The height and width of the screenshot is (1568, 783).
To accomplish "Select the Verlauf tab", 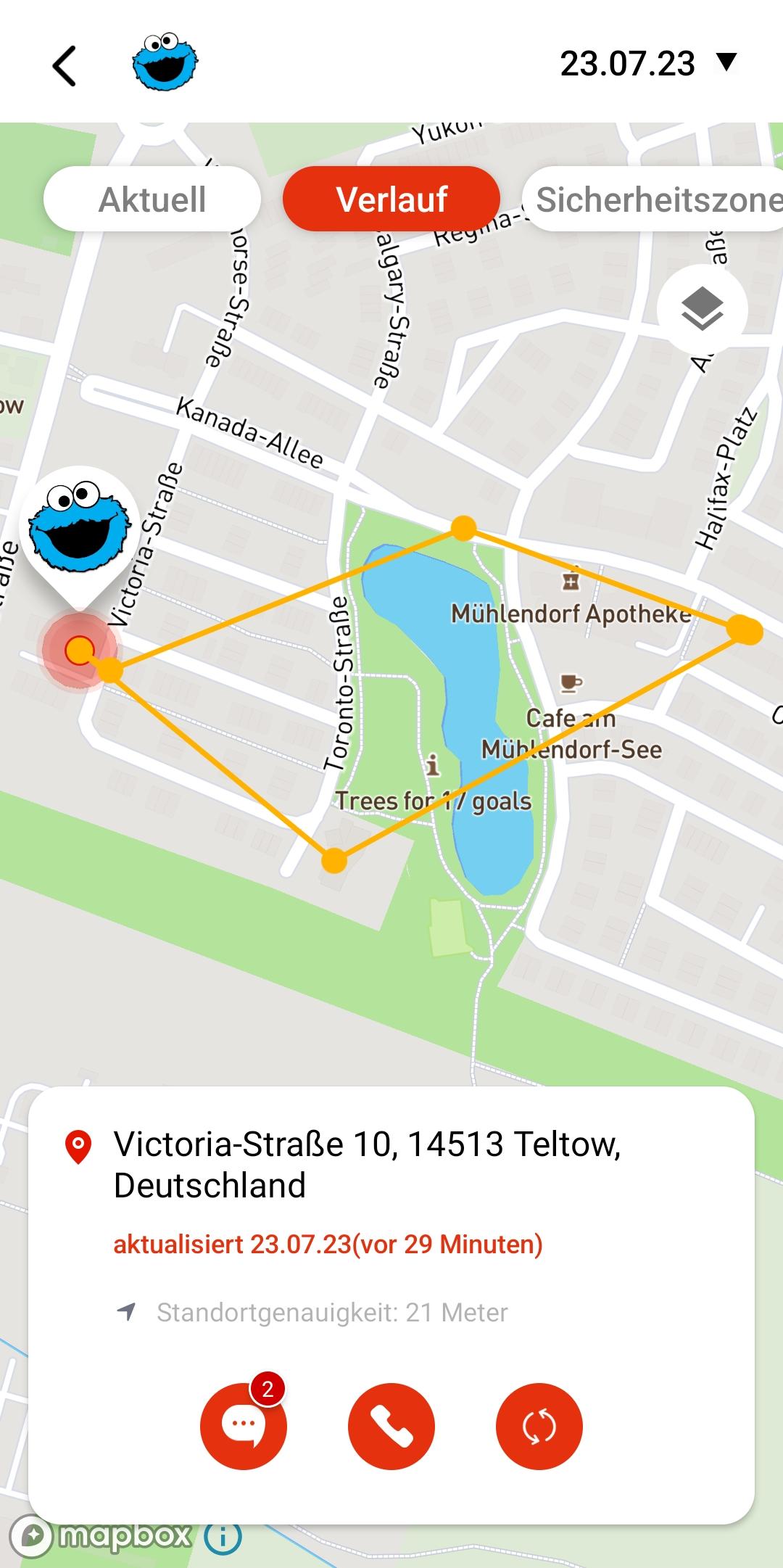I will pos(391,199).
